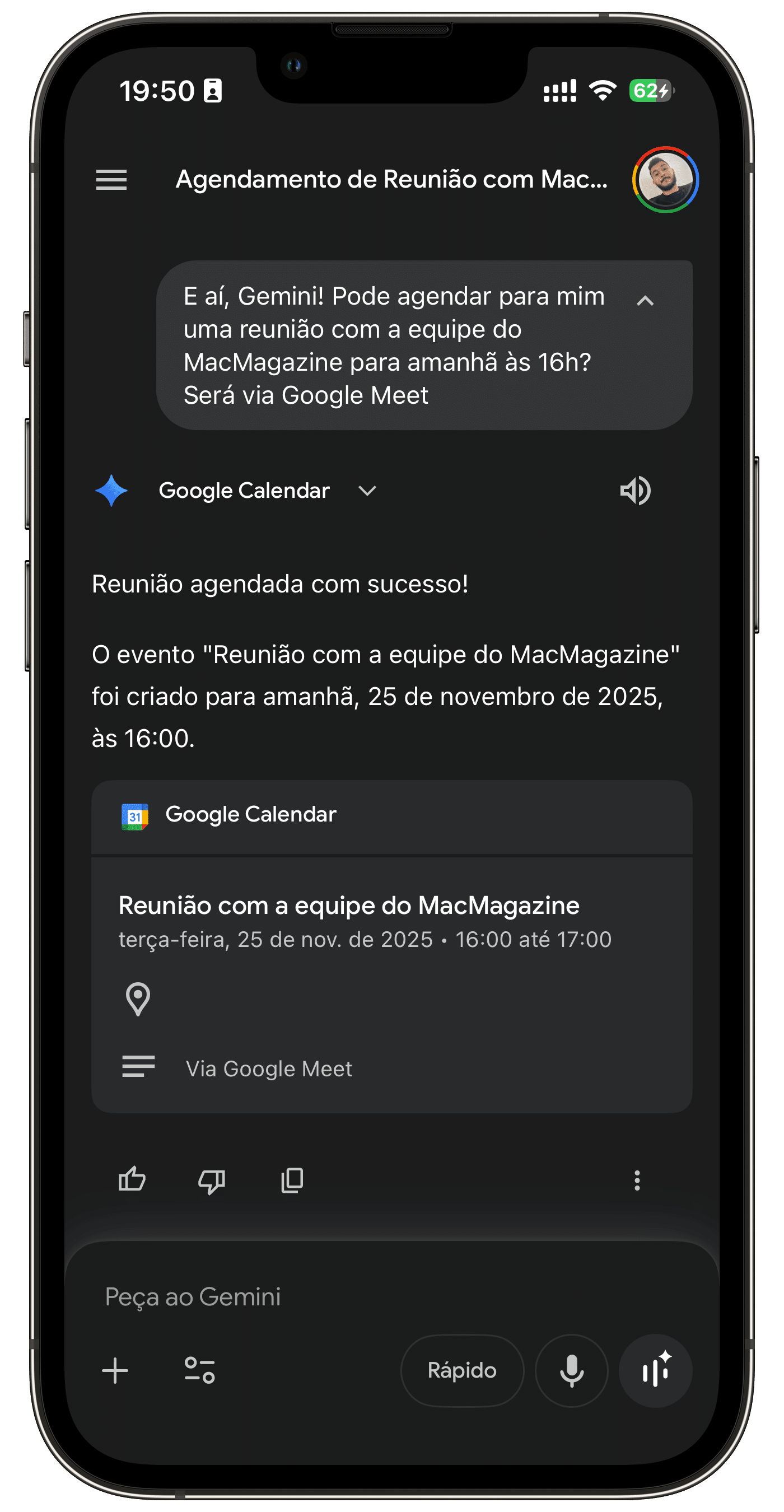The width and height of the screenshot is (784, 1512).
Task: Like the response with thumbs up
Action: pos(132,1180)
